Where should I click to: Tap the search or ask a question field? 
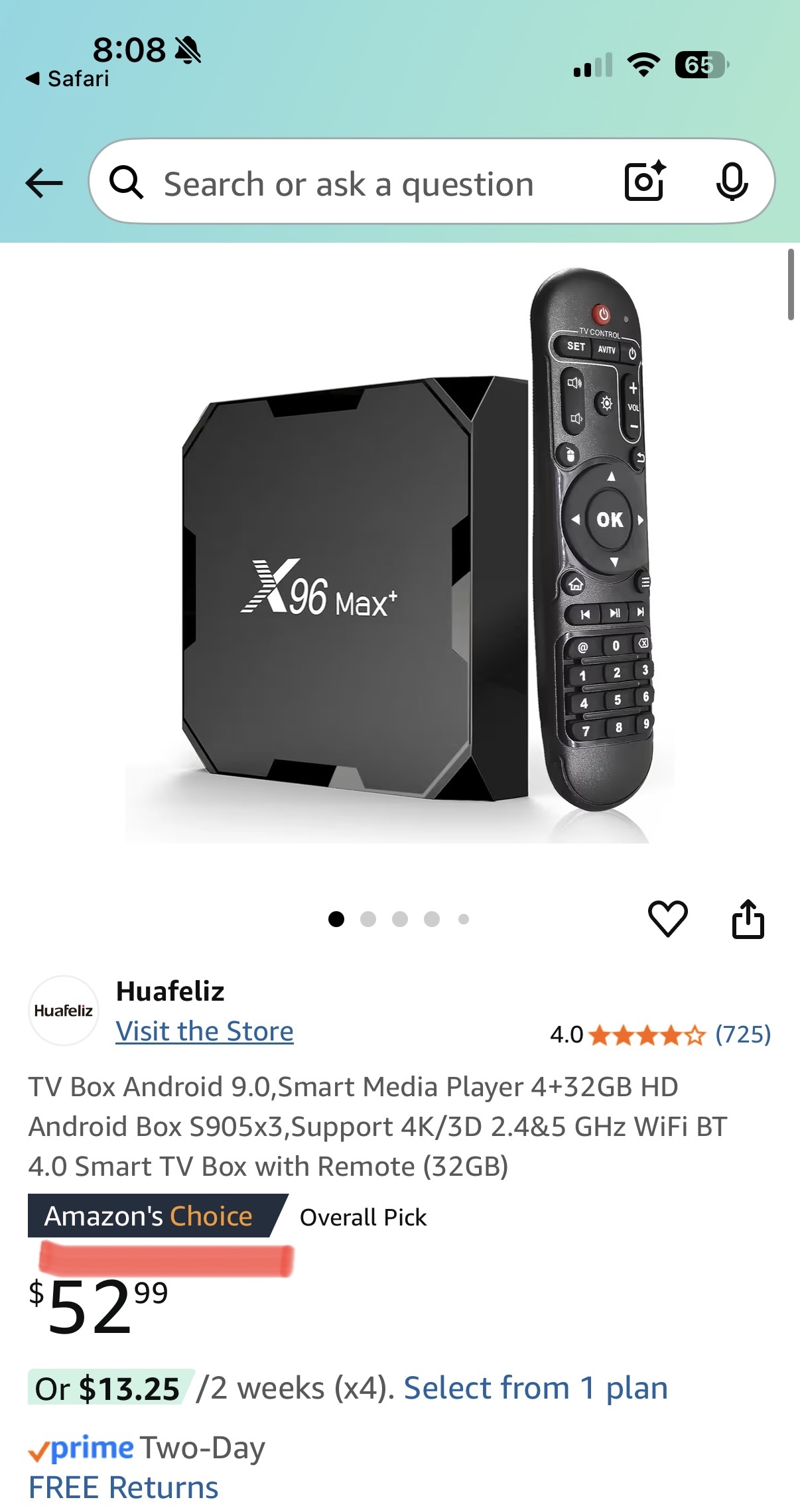pyautogui.click(x=348, y=184)
